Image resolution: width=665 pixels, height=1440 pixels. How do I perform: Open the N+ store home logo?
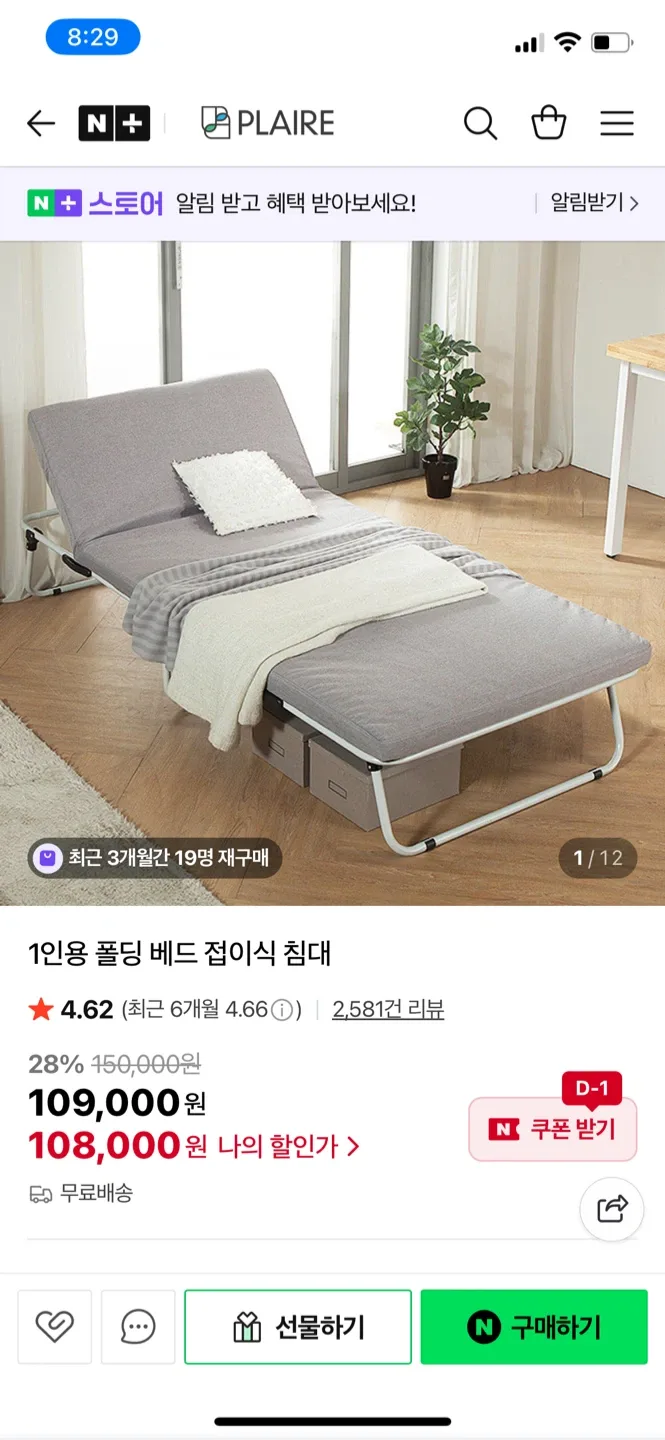point(114,123)
